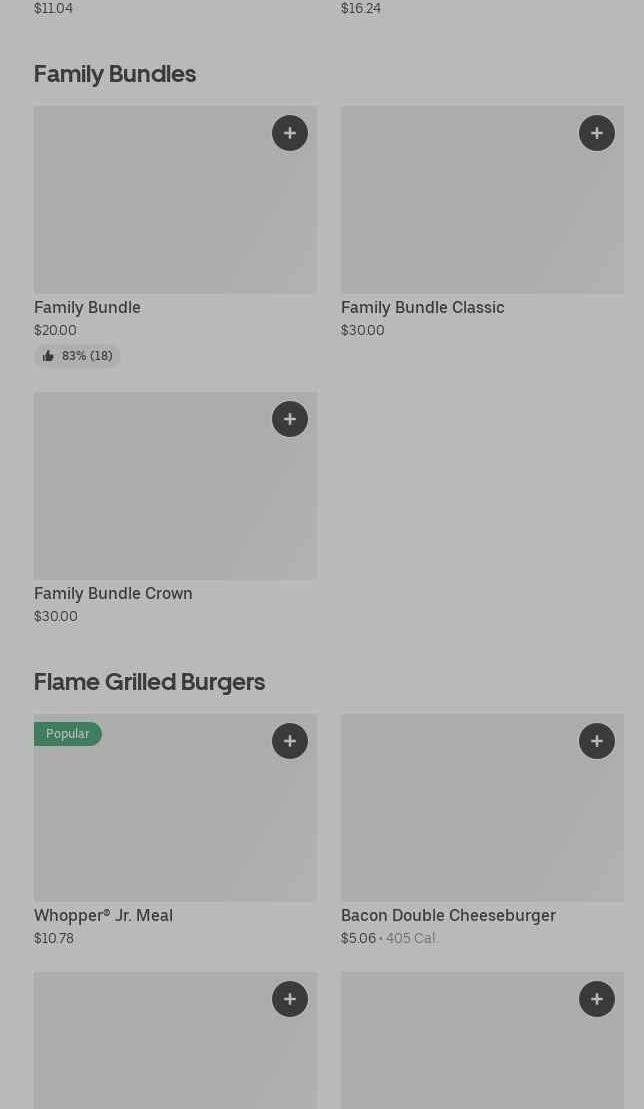
Task: Open the Family Bundle item card
Action: click(x=175, y=237)
